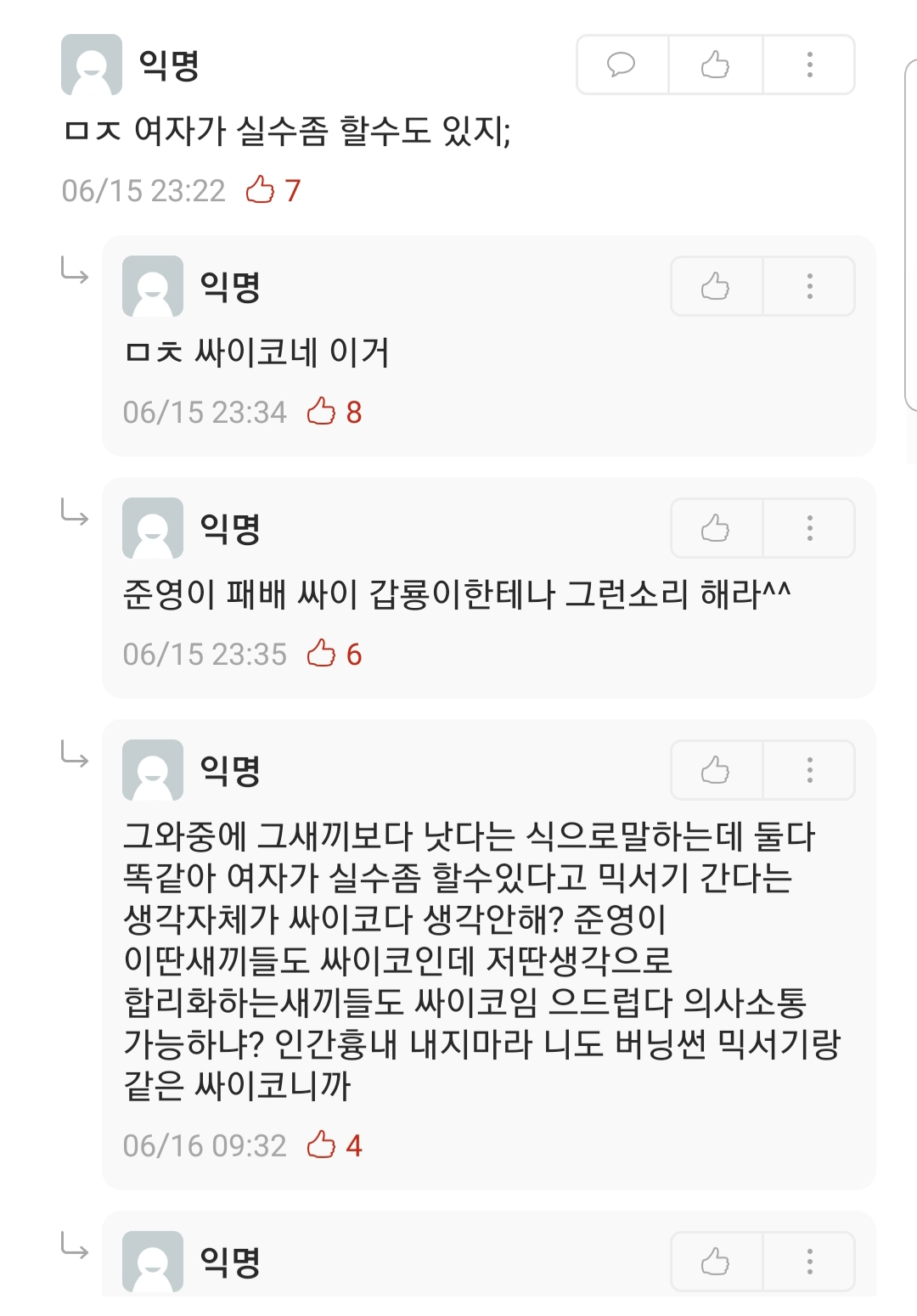Screen dimensions: 917x1316
Task: Open the more options on the 23:35 reply
Action: click(809, 528)
